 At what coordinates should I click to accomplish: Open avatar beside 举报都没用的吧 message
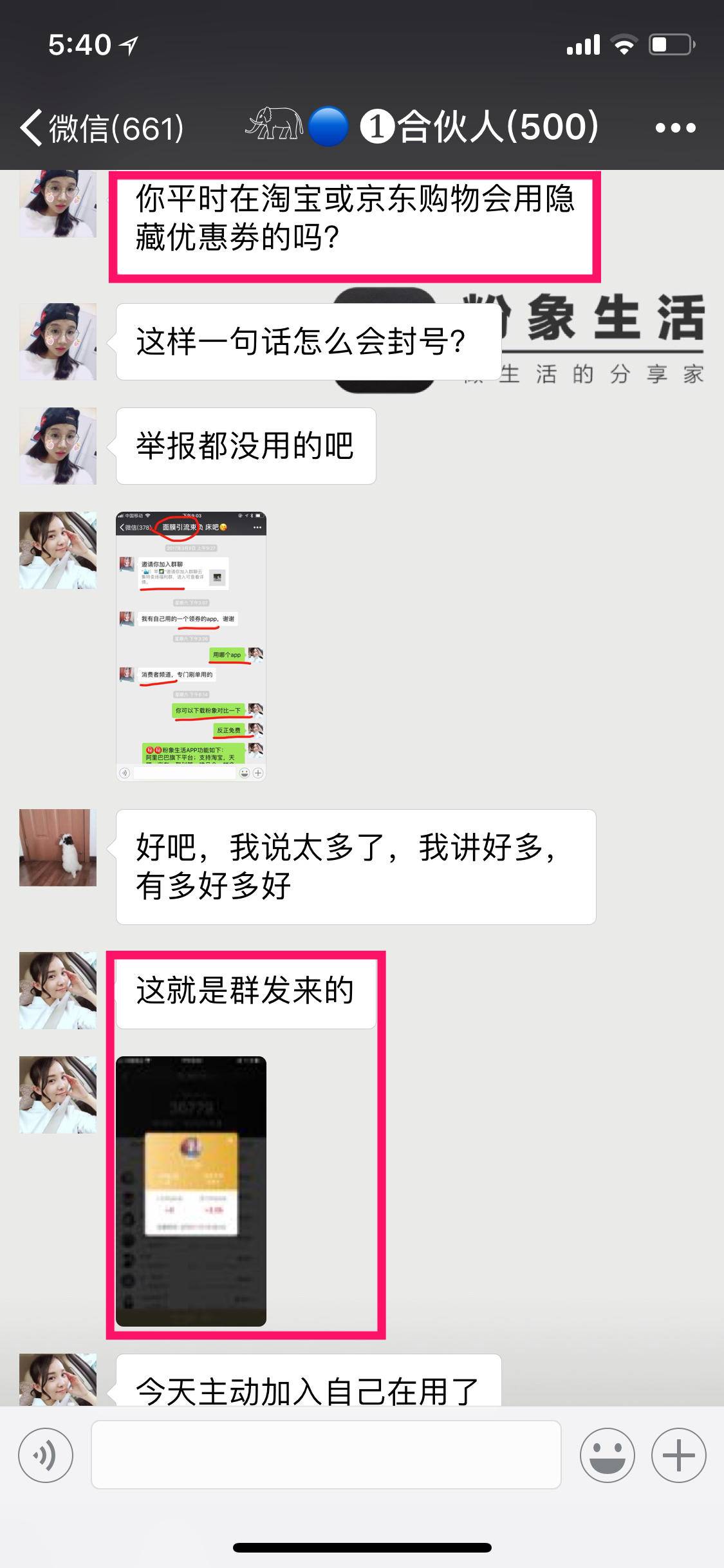pyautogui.click(x=58, y=446)
